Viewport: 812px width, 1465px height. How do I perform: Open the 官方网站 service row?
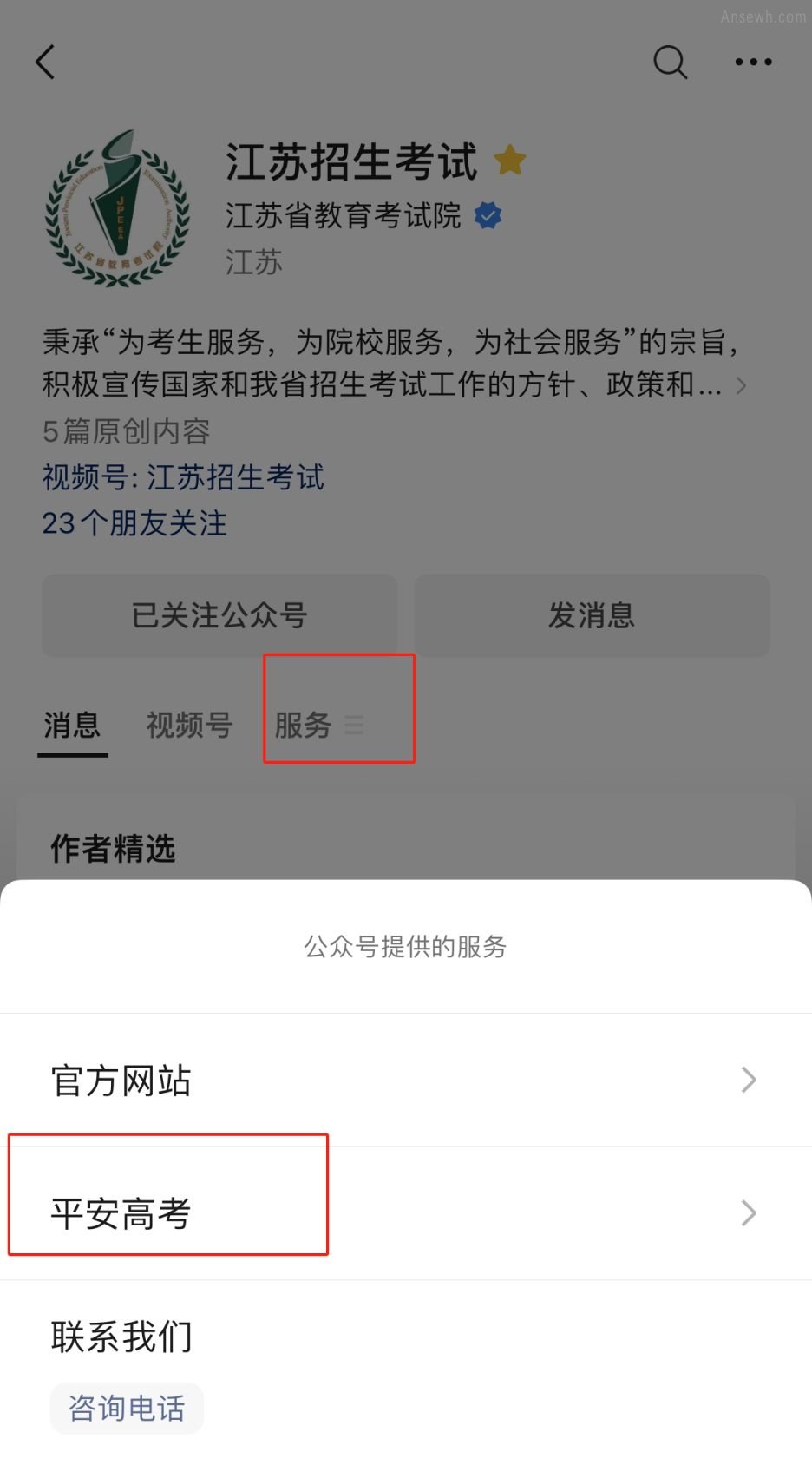pos(406,1081)
